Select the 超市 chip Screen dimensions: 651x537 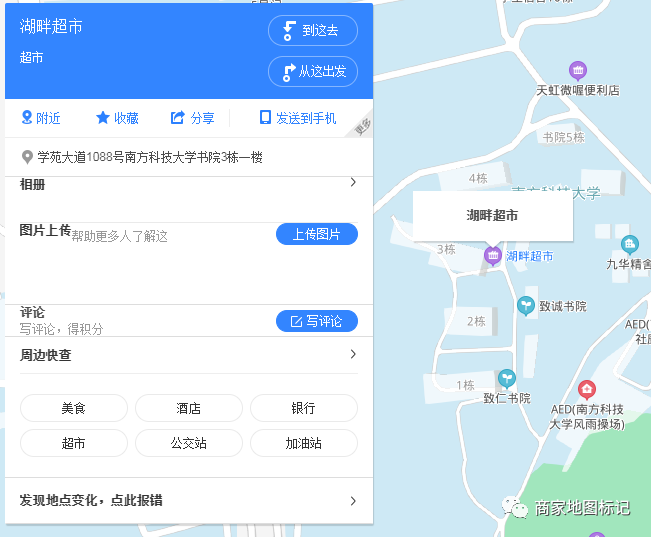74,443
